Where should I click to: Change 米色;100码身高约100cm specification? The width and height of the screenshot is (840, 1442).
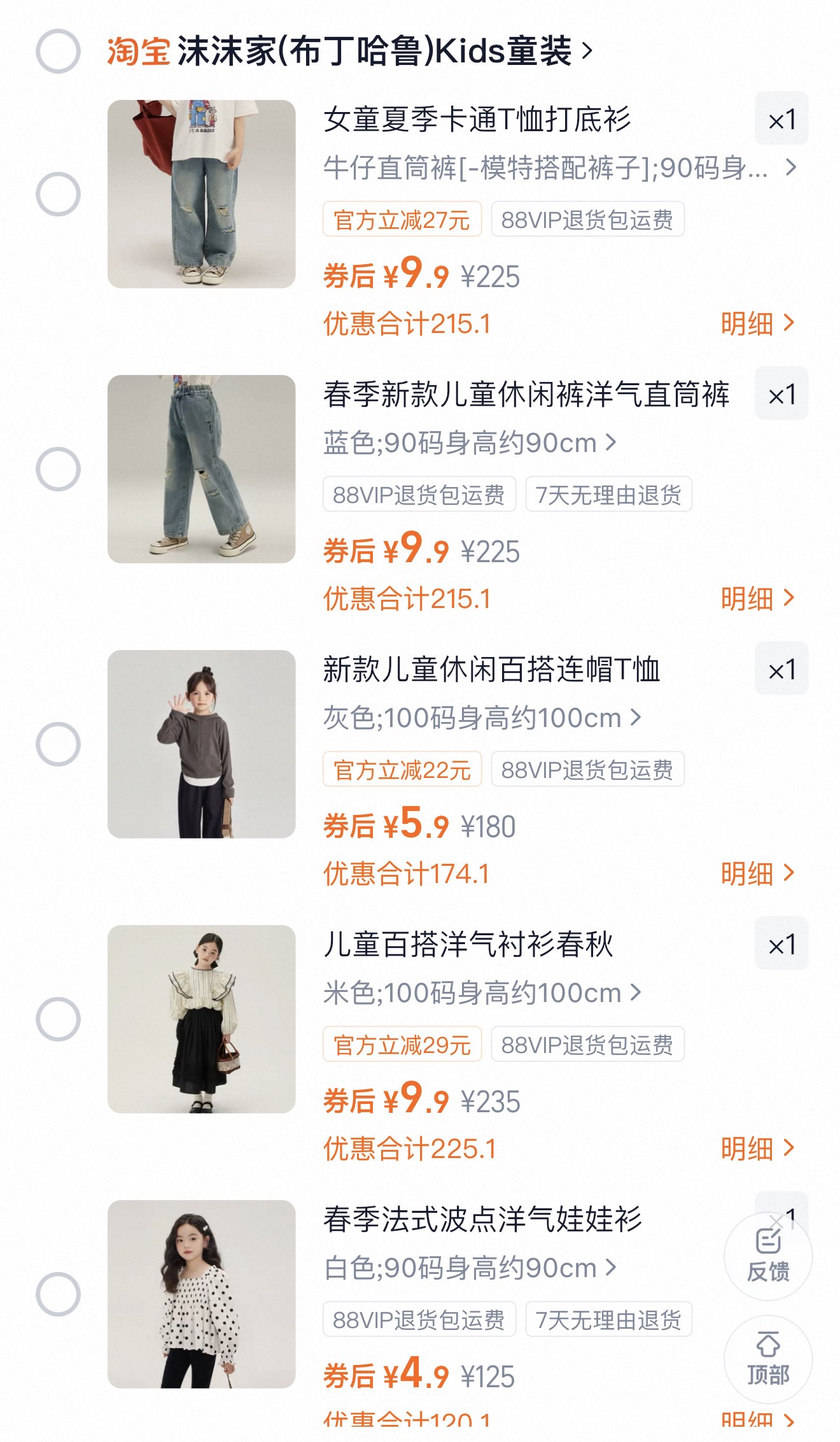click(x=482, y=993)
